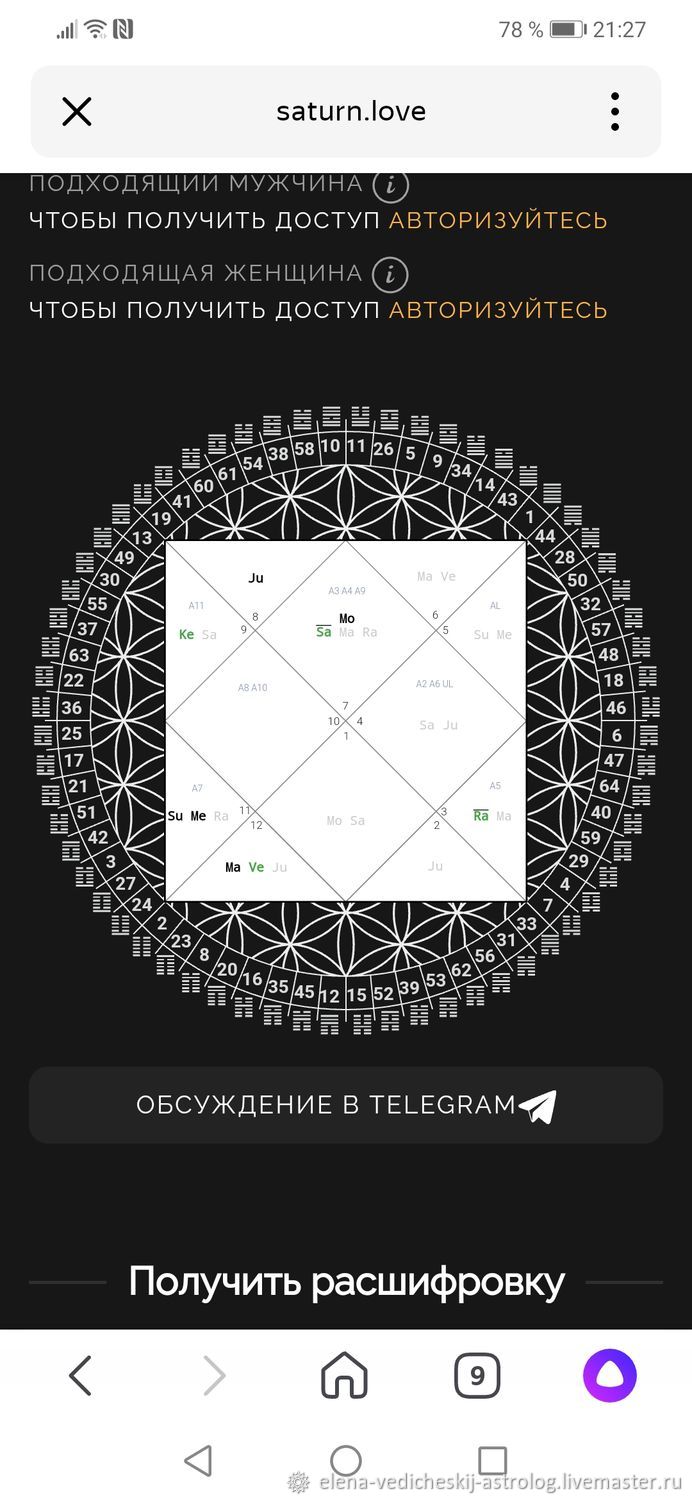Tap the saturn.love address bar
The width and height of the screenshot is (692, 1500).
350,111
